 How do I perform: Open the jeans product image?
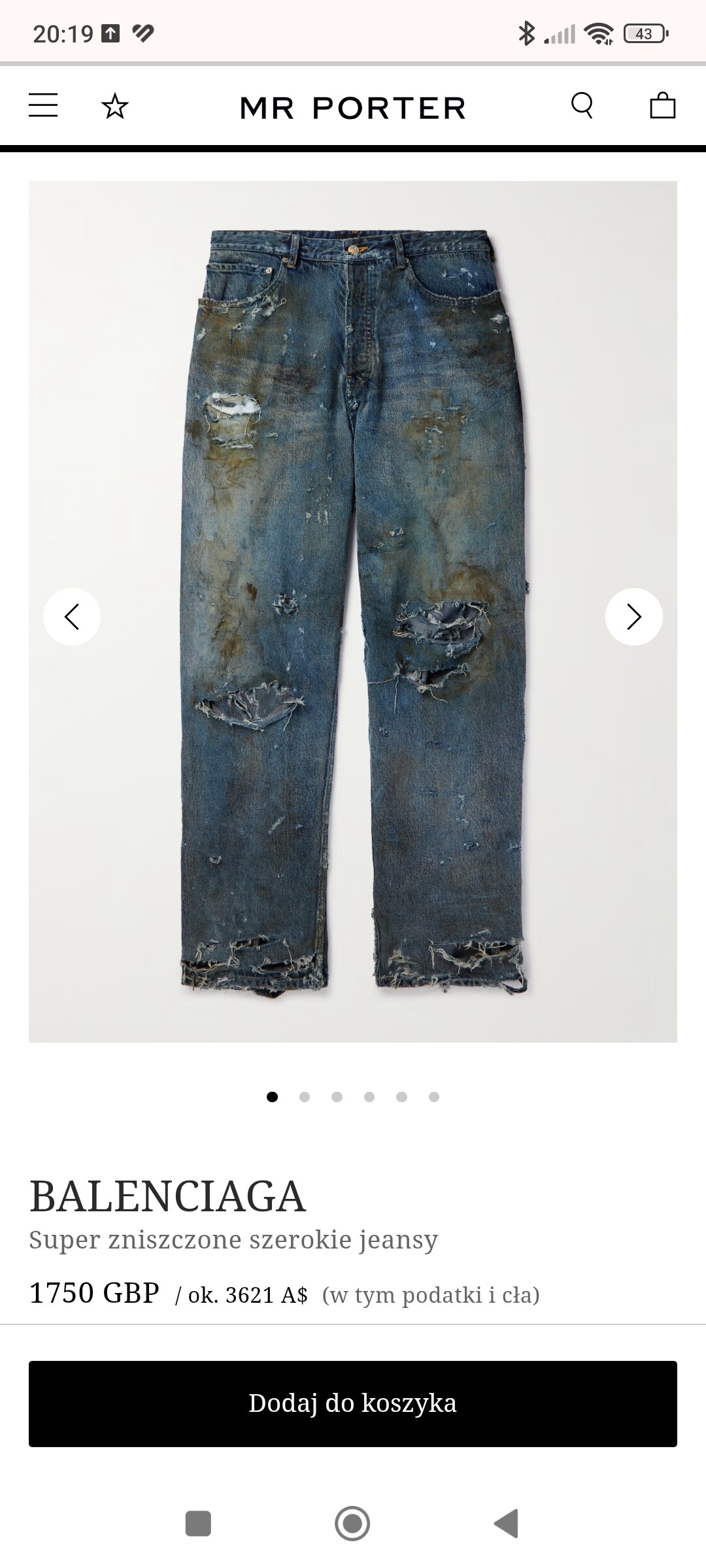353,612
